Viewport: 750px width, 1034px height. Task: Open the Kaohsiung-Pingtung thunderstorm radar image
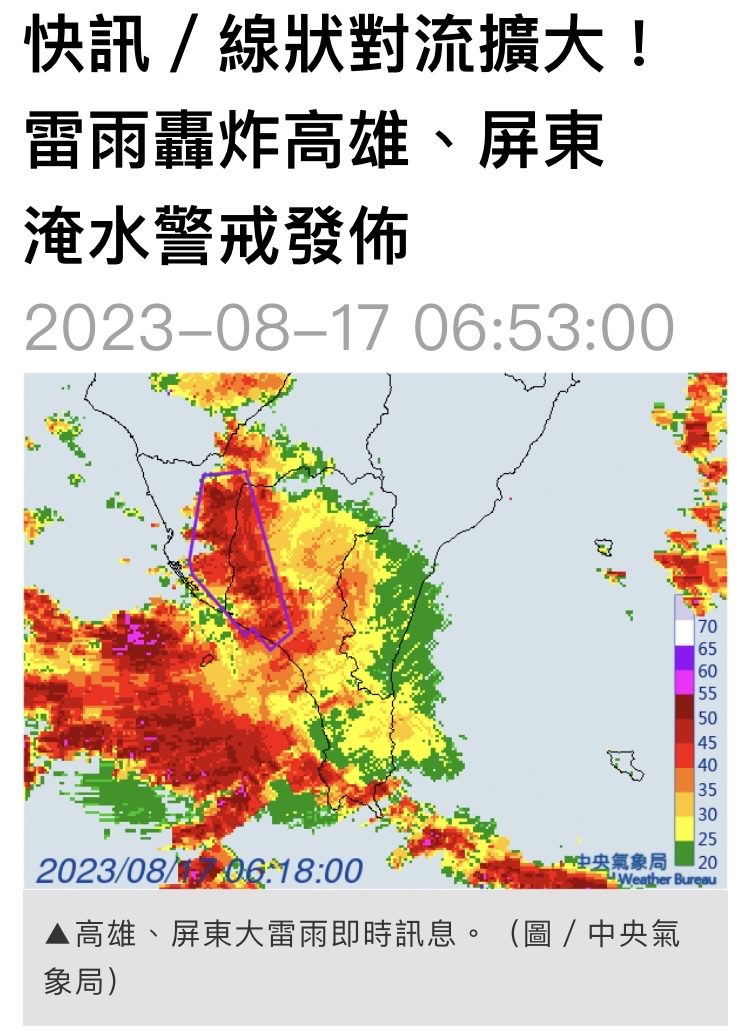pyautogui.click(x=375, y=630)
